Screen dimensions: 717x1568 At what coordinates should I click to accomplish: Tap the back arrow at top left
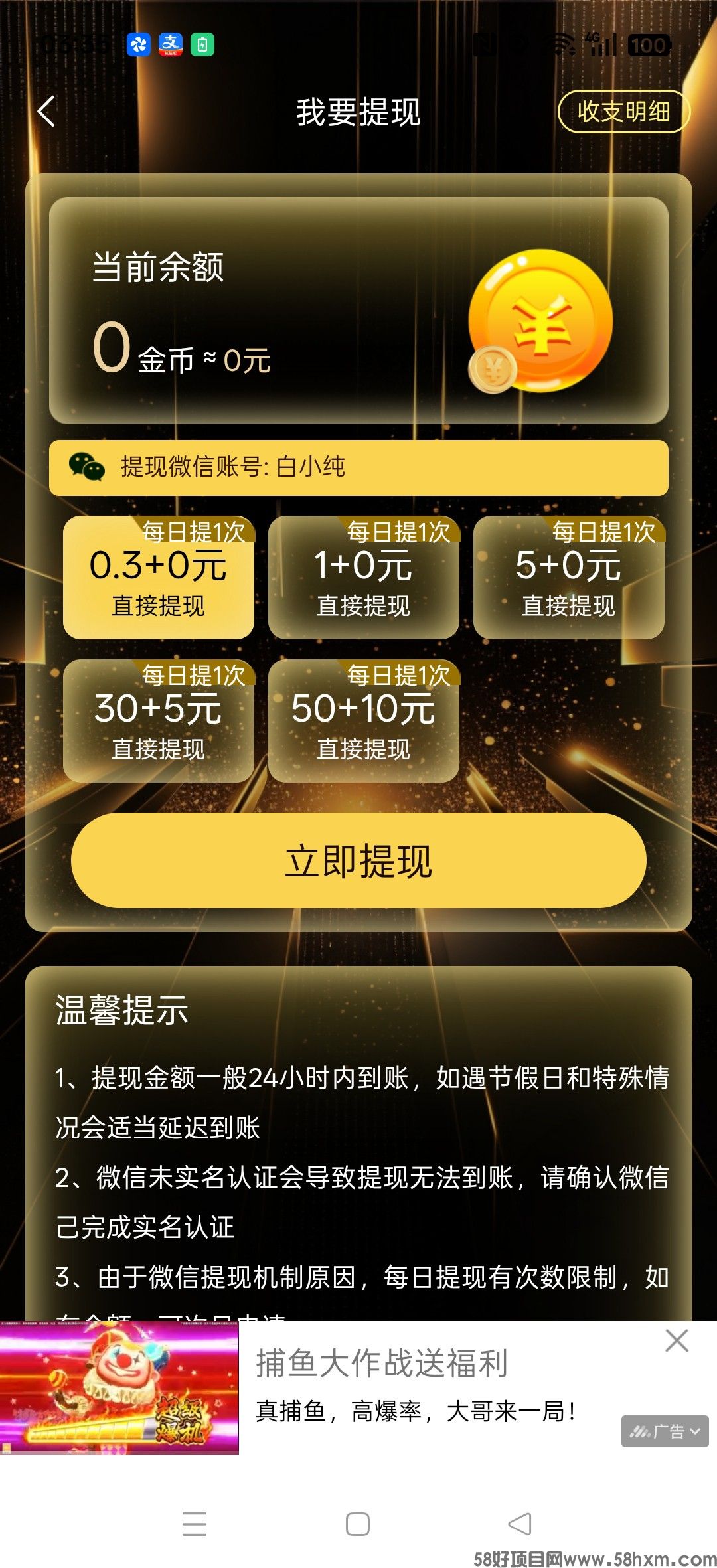(46, 112)
